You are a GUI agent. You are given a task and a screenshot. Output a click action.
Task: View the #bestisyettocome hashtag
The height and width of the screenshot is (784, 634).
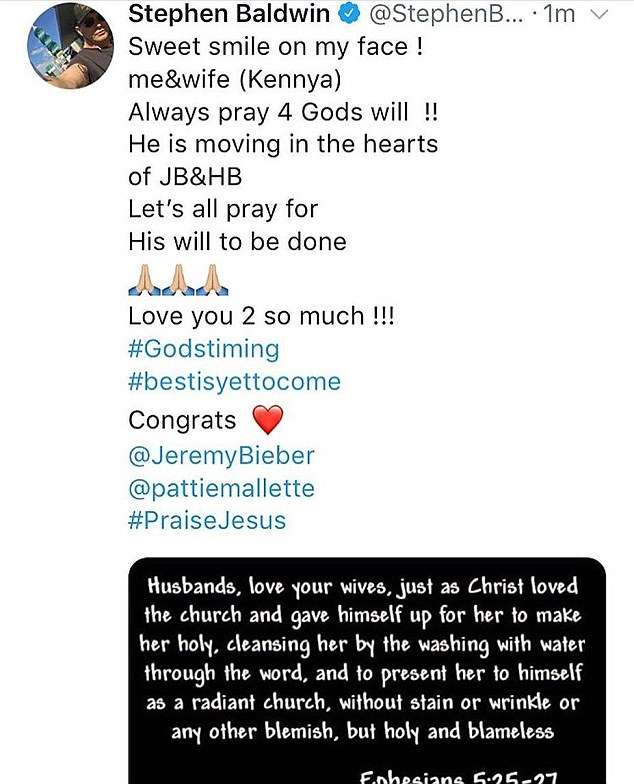(234, 381)
